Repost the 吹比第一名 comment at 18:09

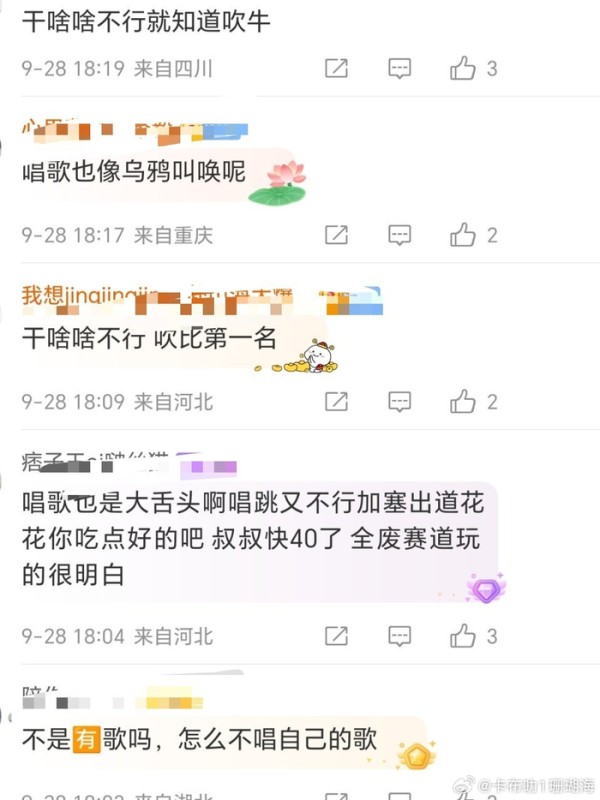point(337,402)
